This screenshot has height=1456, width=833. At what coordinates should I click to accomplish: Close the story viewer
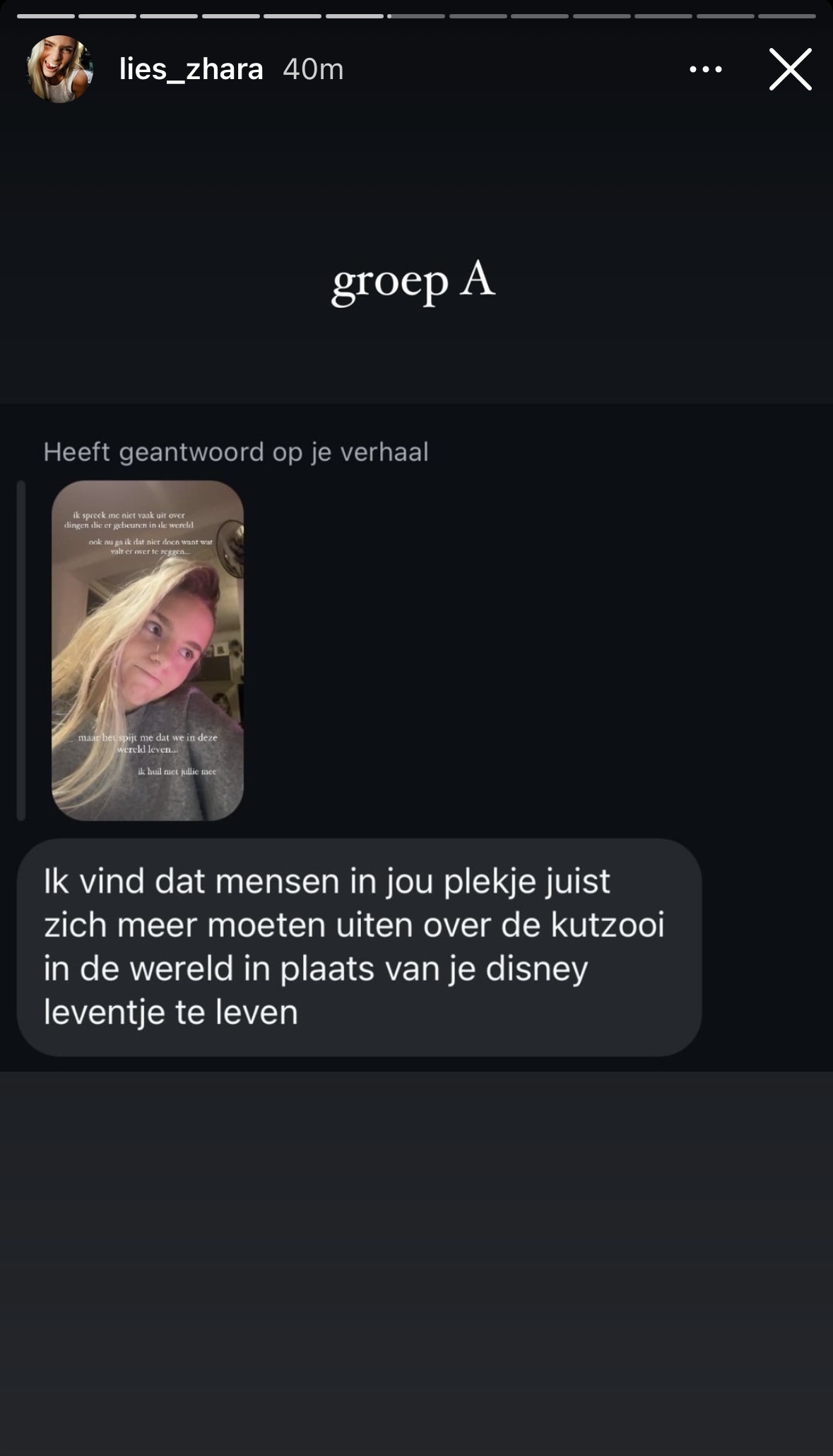click(790, 69)
